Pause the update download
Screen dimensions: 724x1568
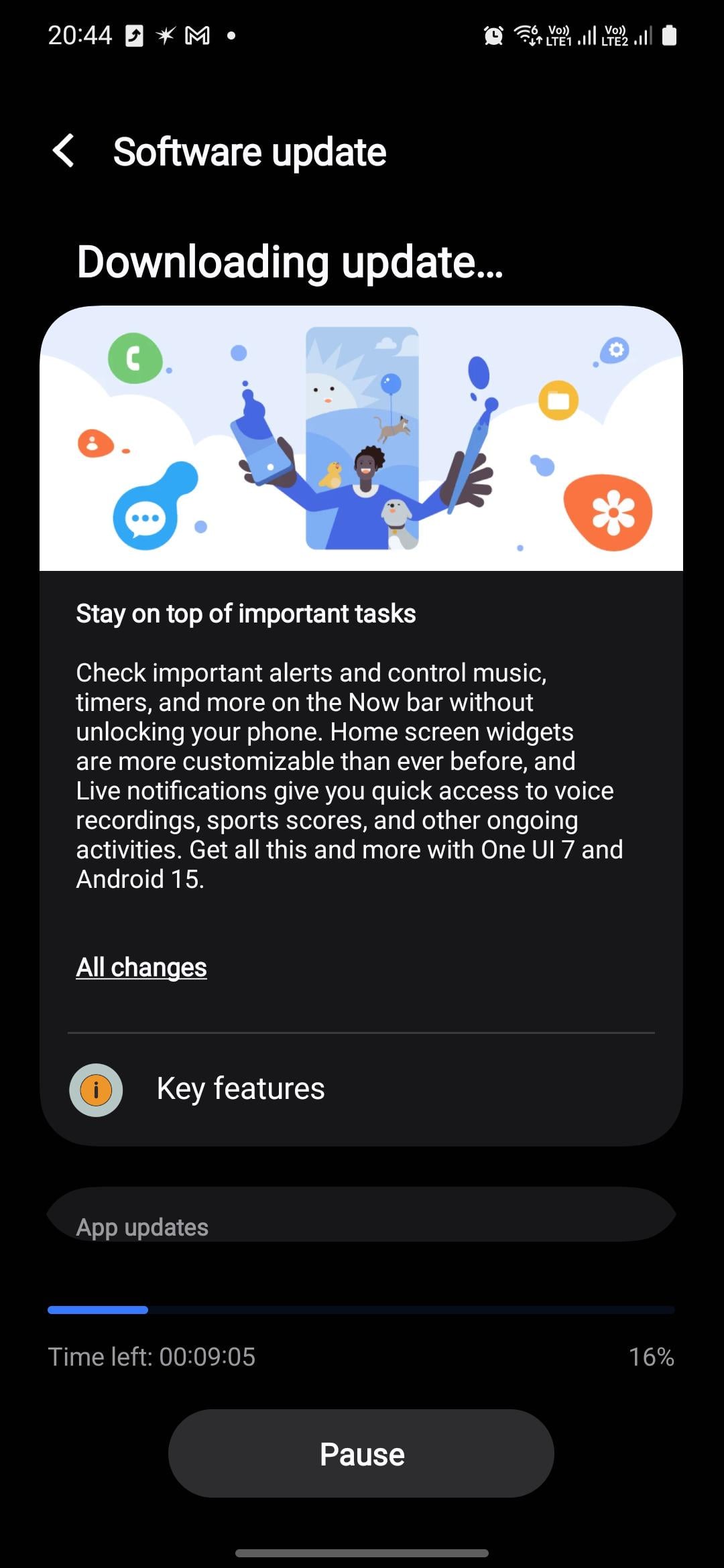[x=361, y=1453]
